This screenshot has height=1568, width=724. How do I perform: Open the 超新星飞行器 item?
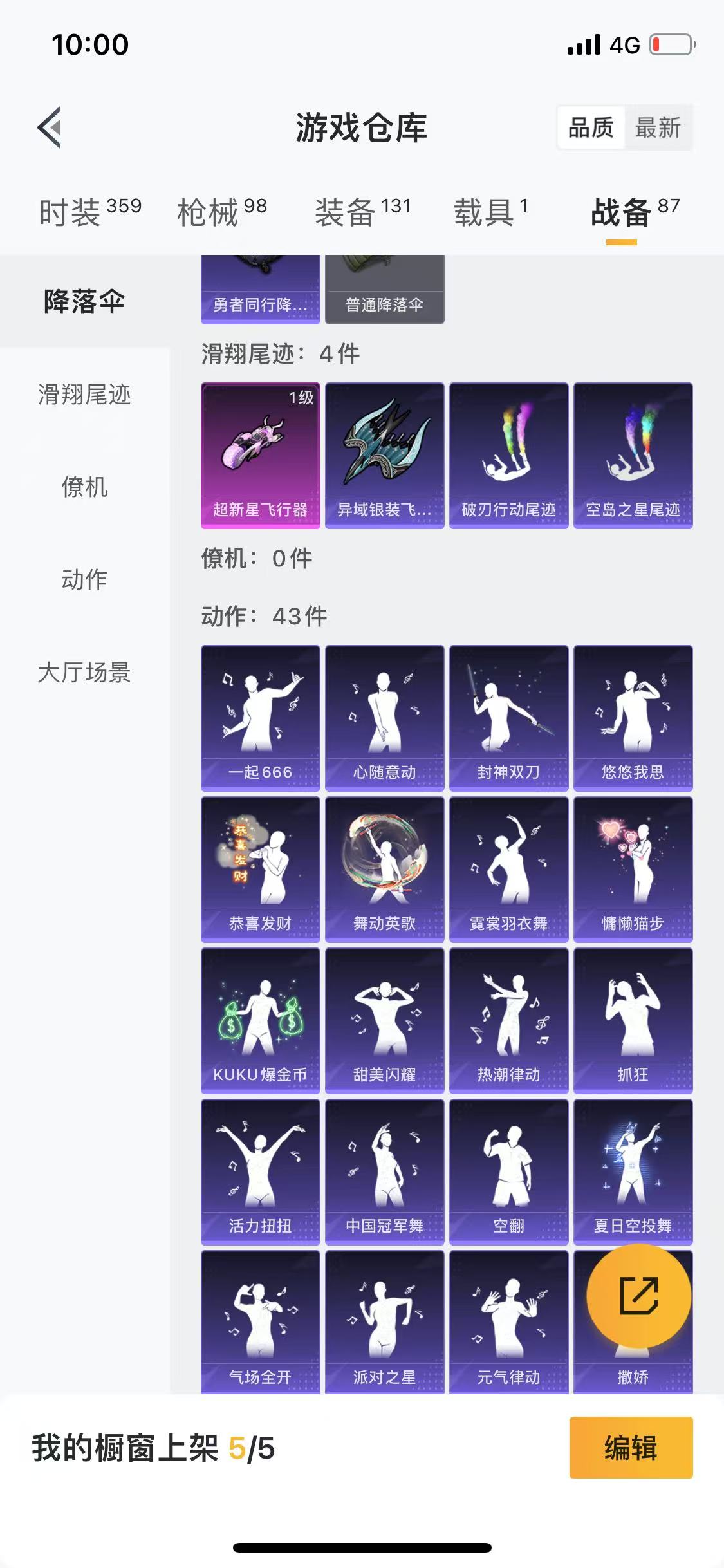pos(261,456)
